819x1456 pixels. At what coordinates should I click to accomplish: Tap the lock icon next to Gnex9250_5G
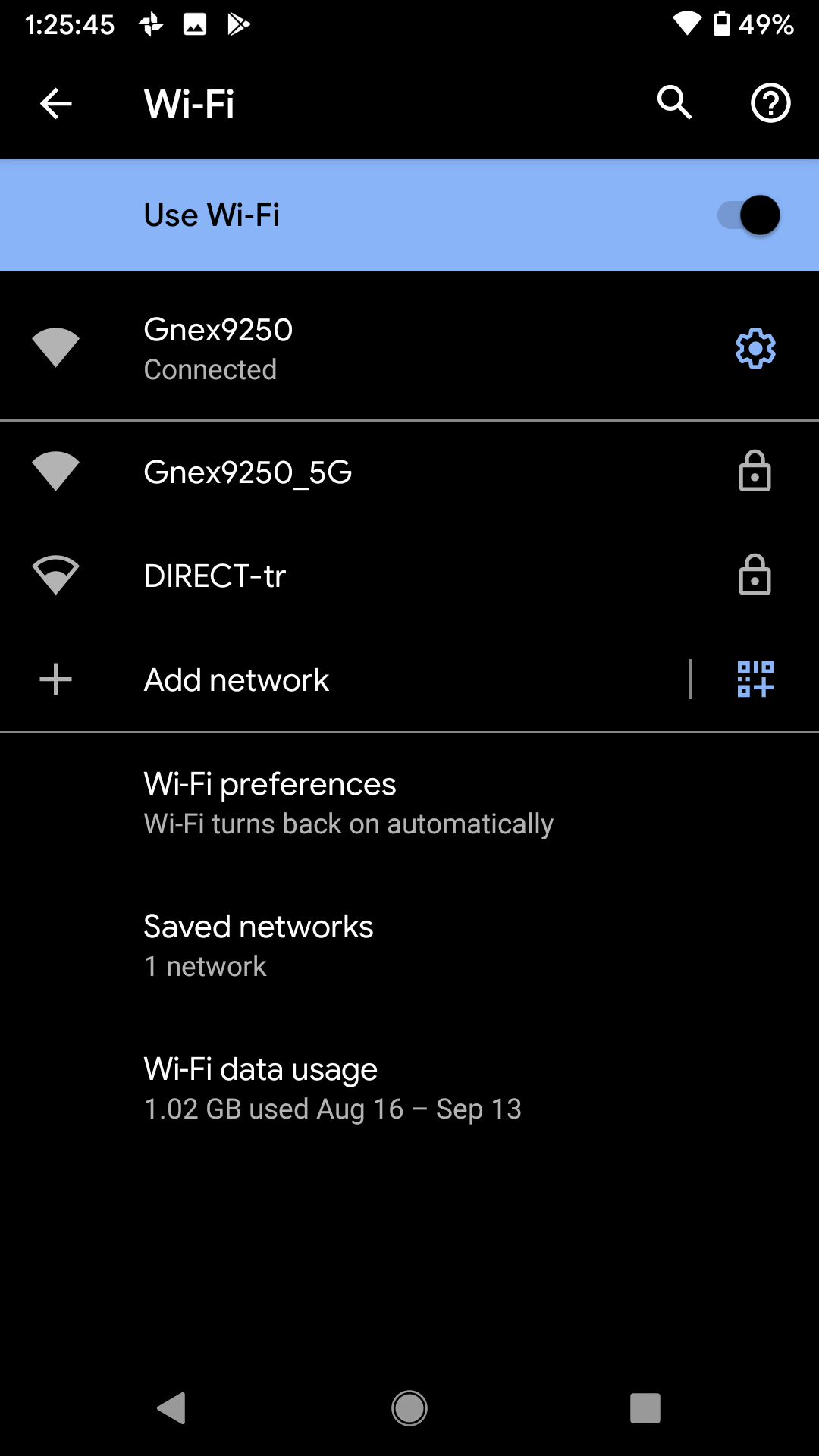pos(755,471)
